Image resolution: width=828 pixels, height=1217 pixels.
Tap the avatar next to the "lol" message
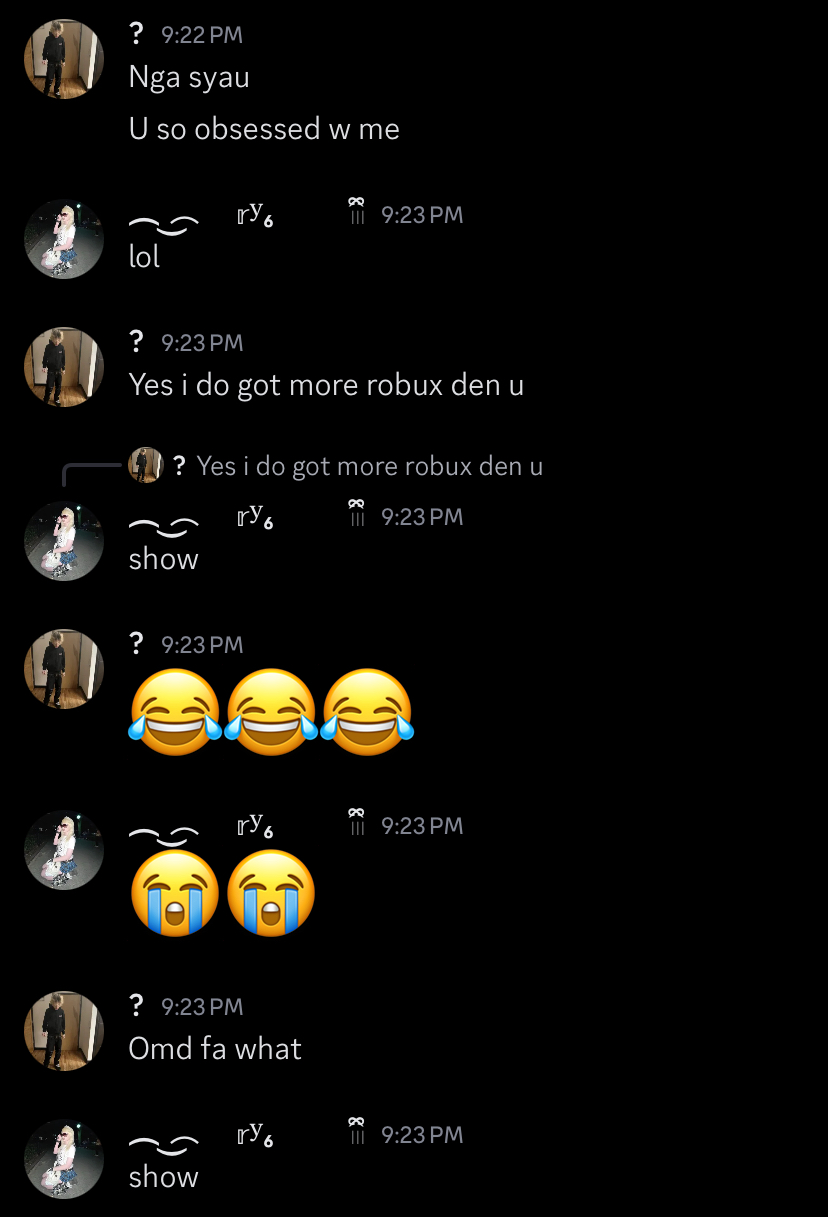click(64, 239)
